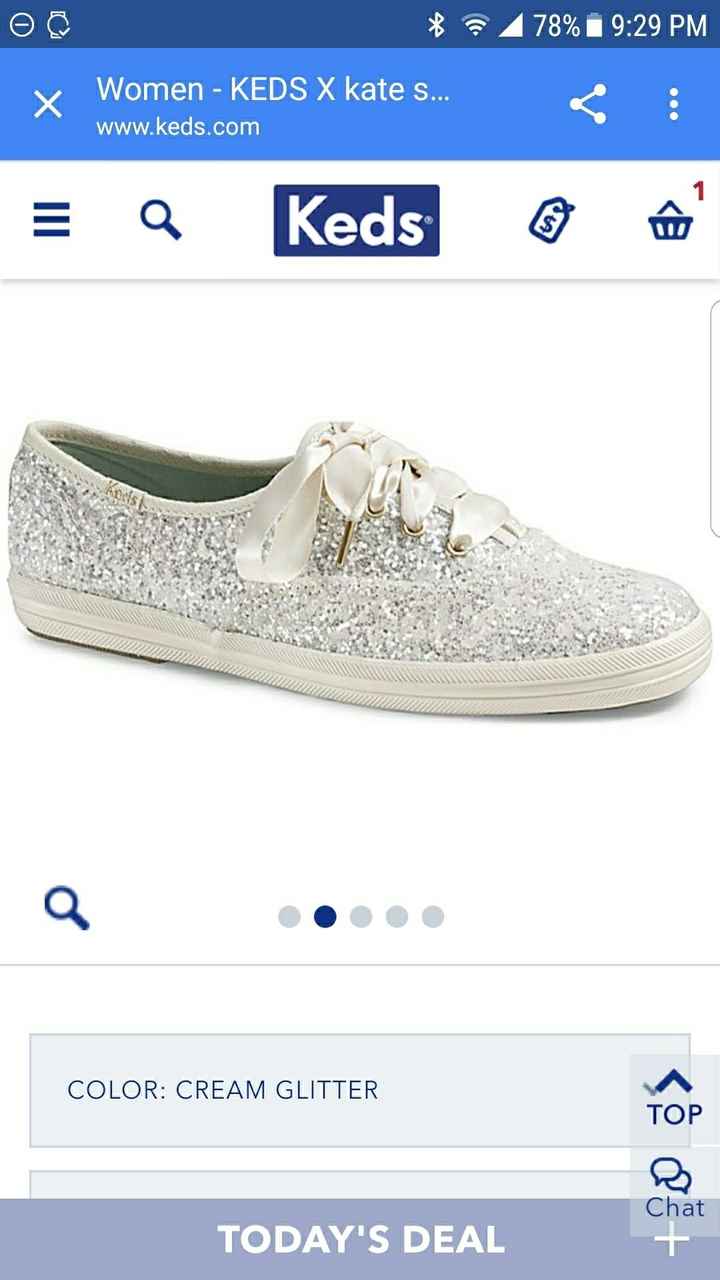Open the browser overflow menu

[x=672, y=104]
